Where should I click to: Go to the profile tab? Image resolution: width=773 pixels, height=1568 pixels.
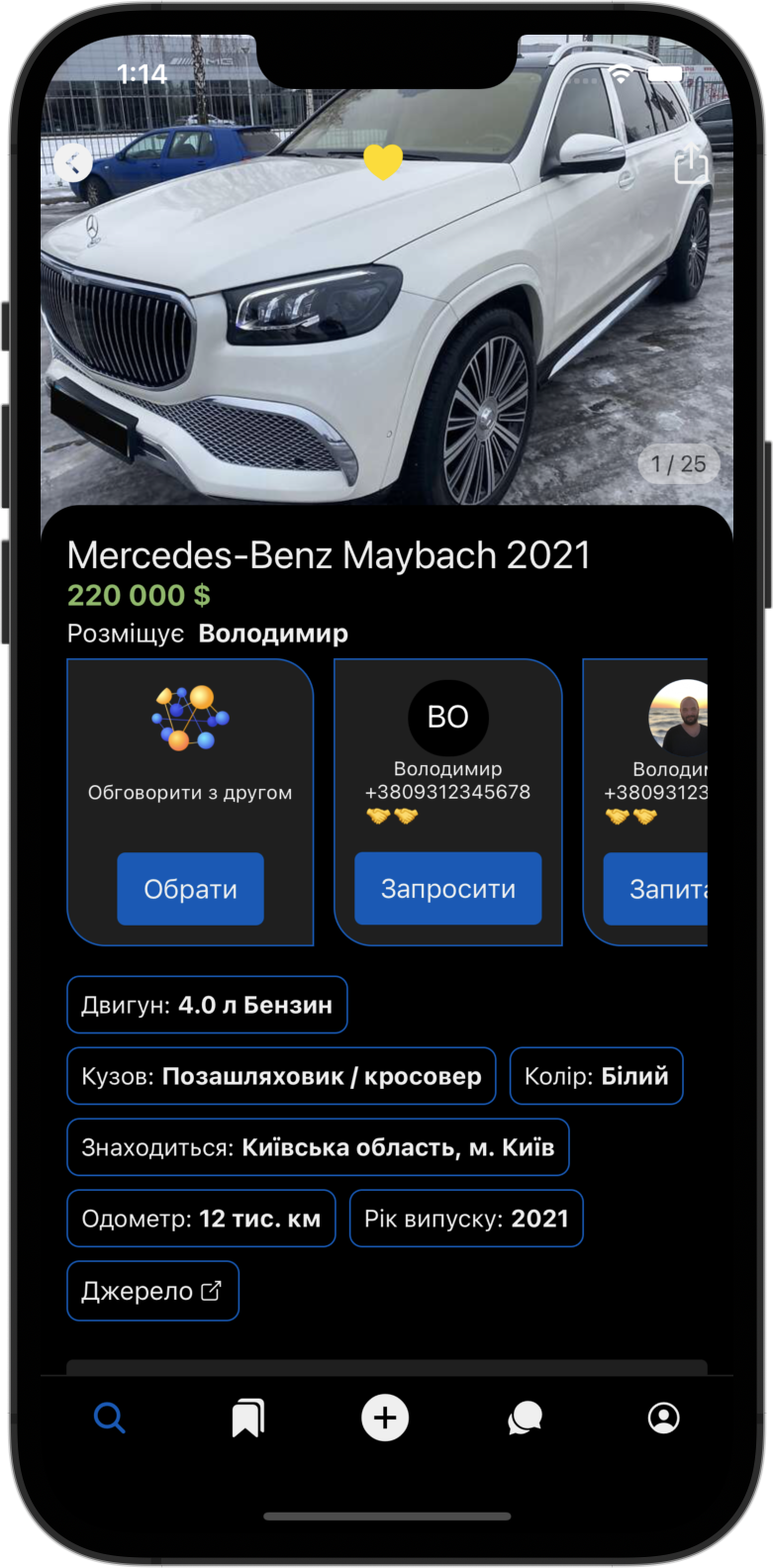click(663, 1419)
